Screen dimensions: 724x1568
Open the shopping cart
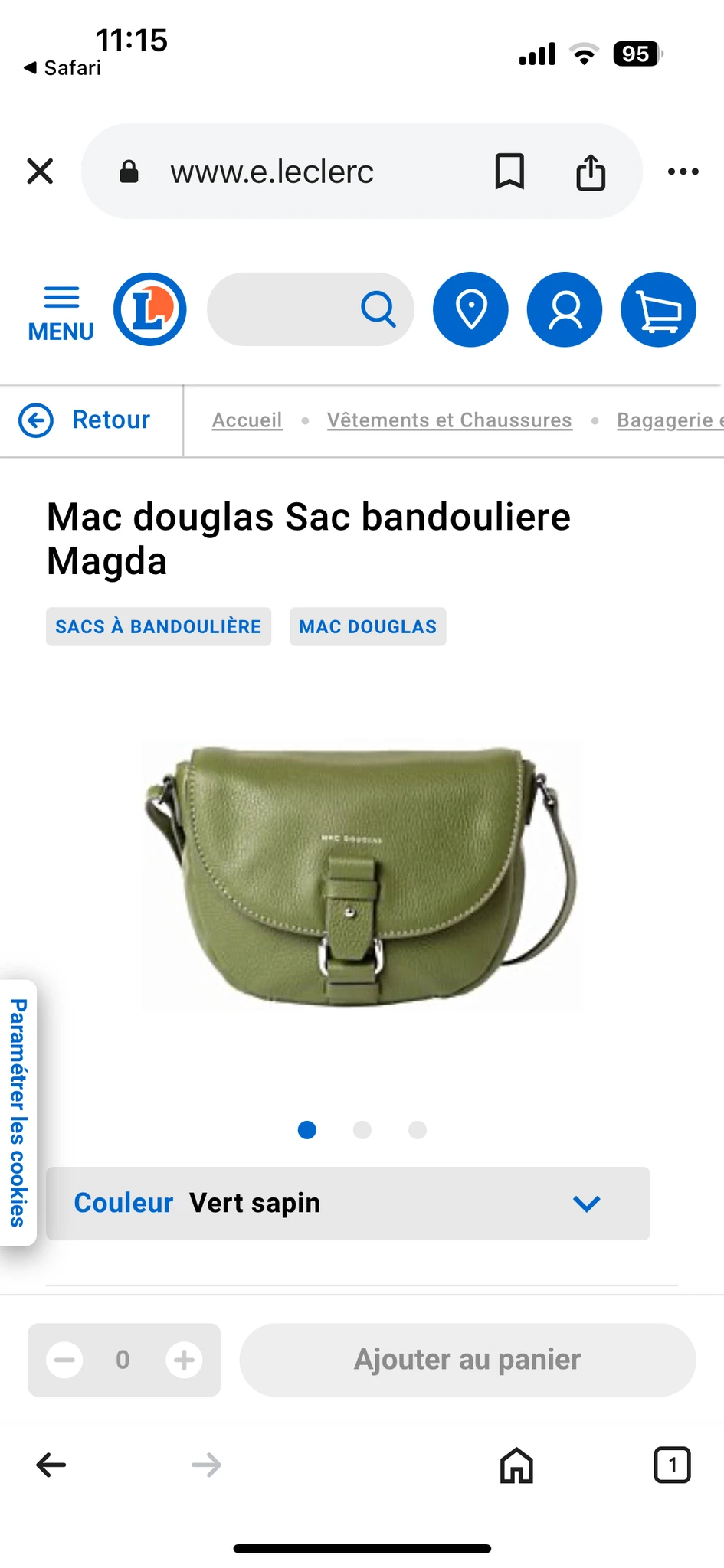pos(658,309)
